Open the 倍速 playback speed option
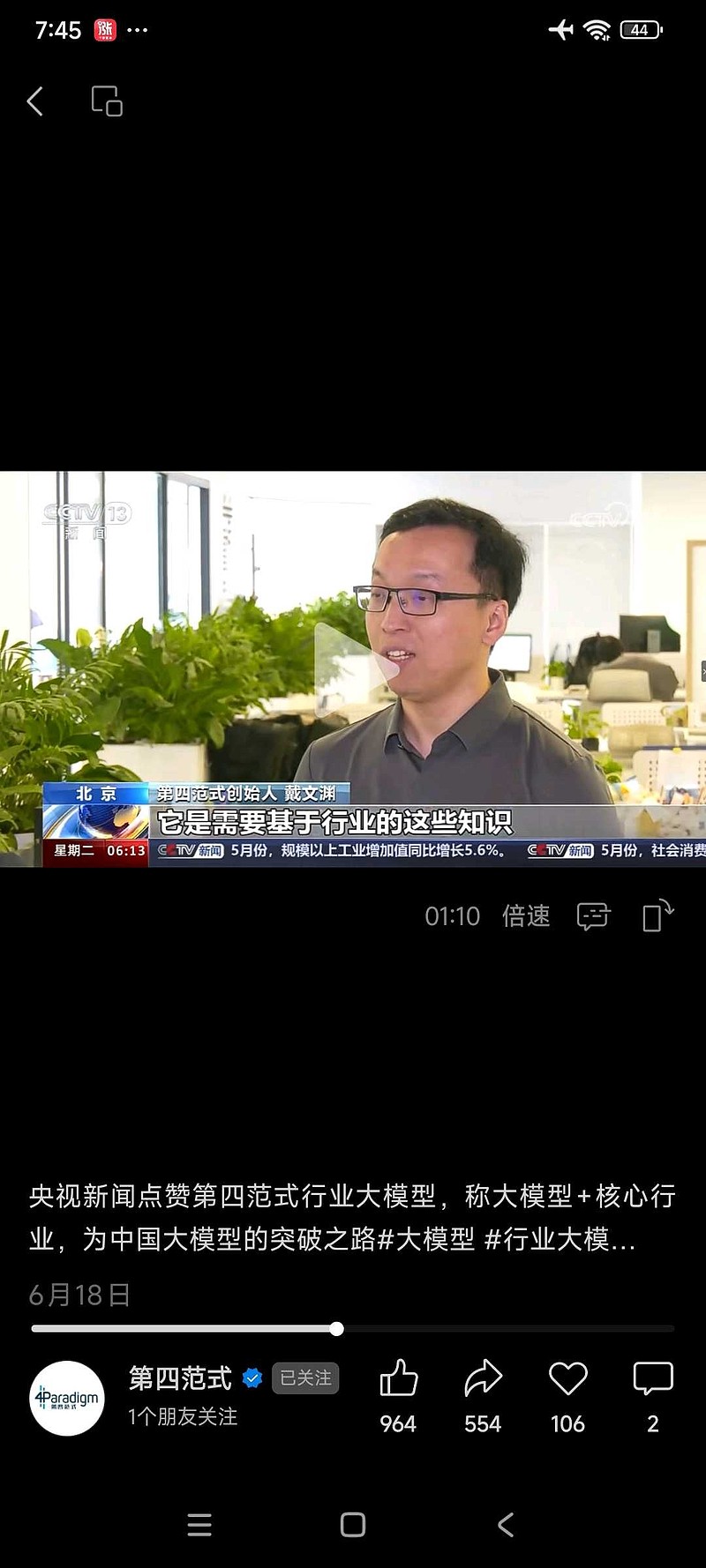 click(x=526, y=916)
